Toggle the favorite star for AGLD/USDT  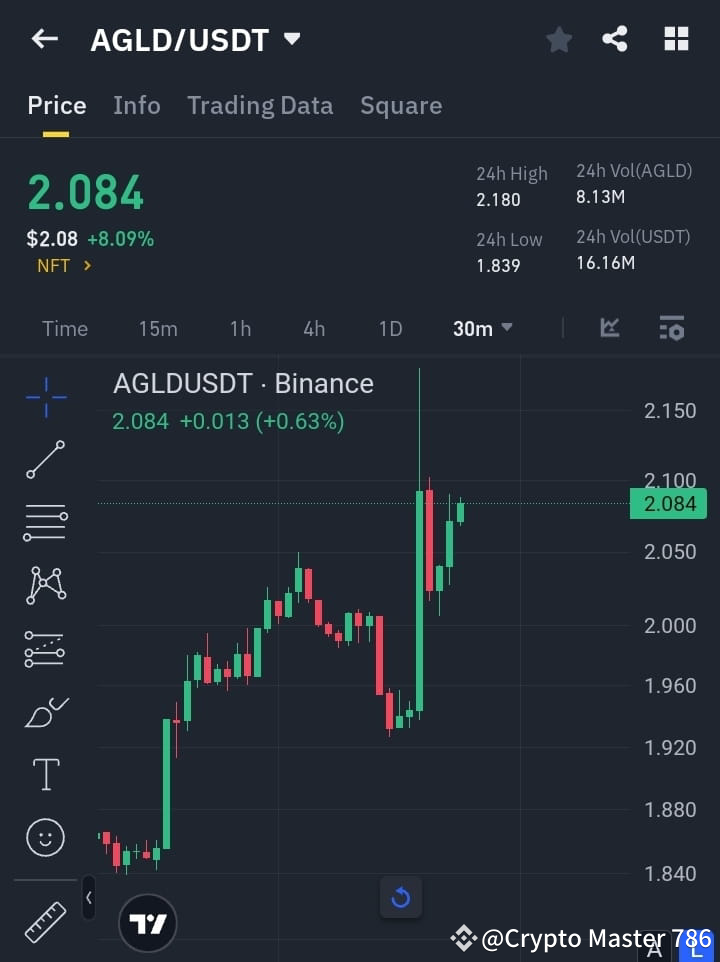click(x=558, y=39)
